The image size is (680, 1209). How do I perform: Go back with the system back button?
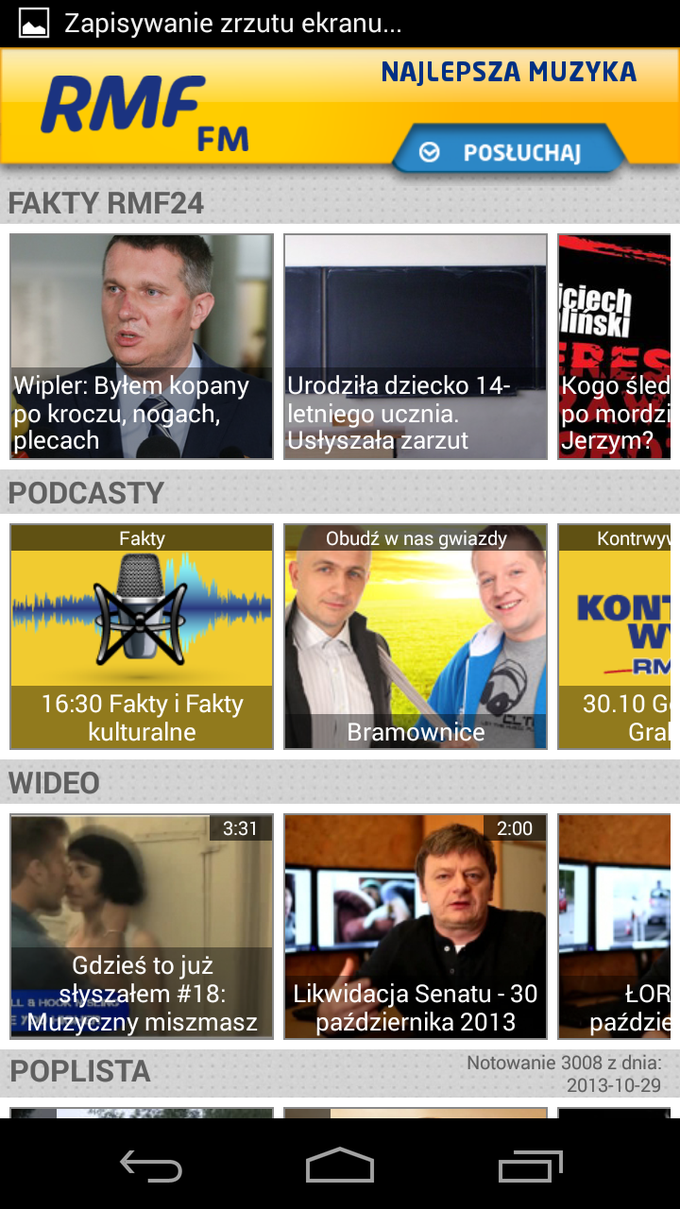[x=151, y=1166]
